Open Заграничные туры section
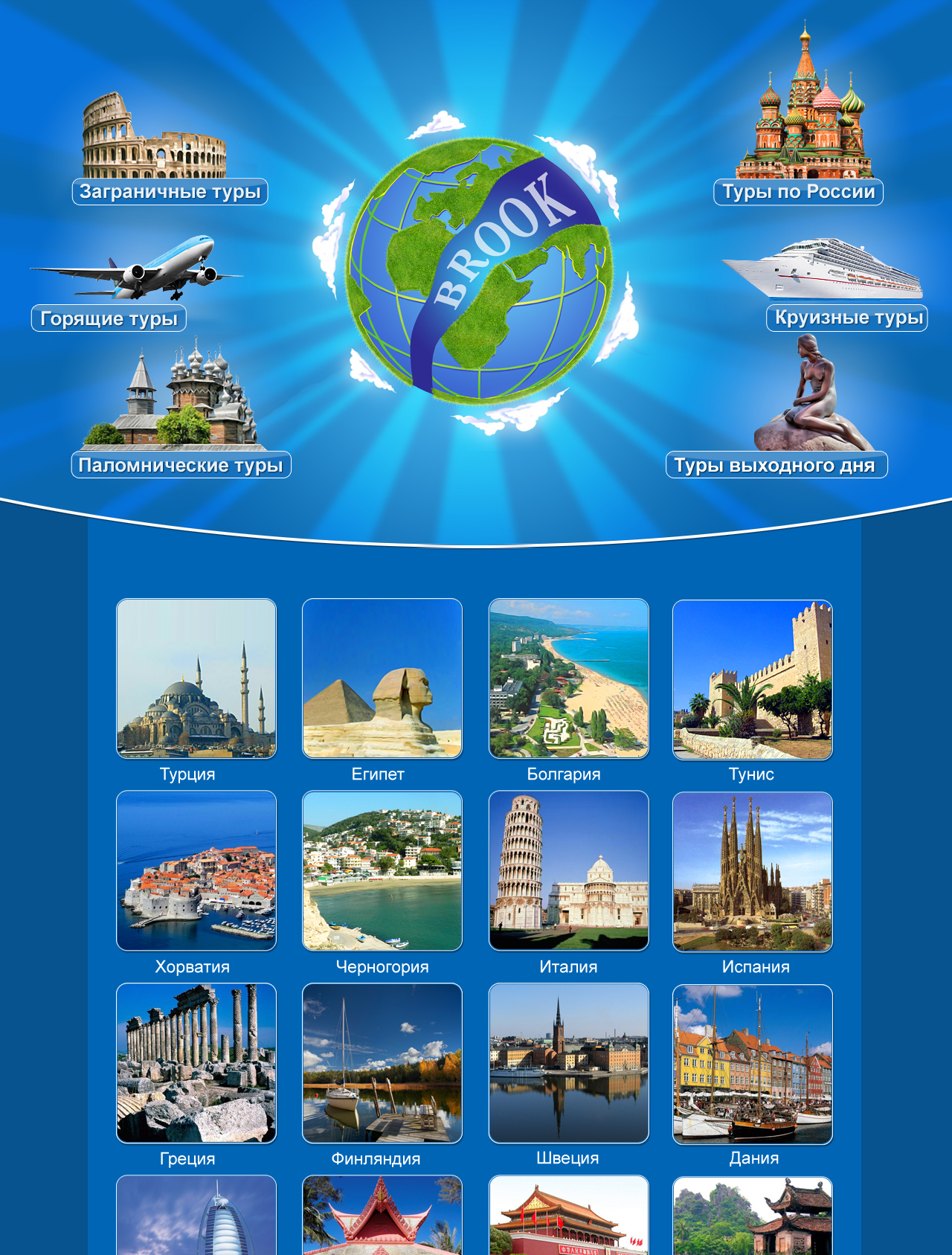Viewport: 952px width, 1255px height. coord(170,192)
